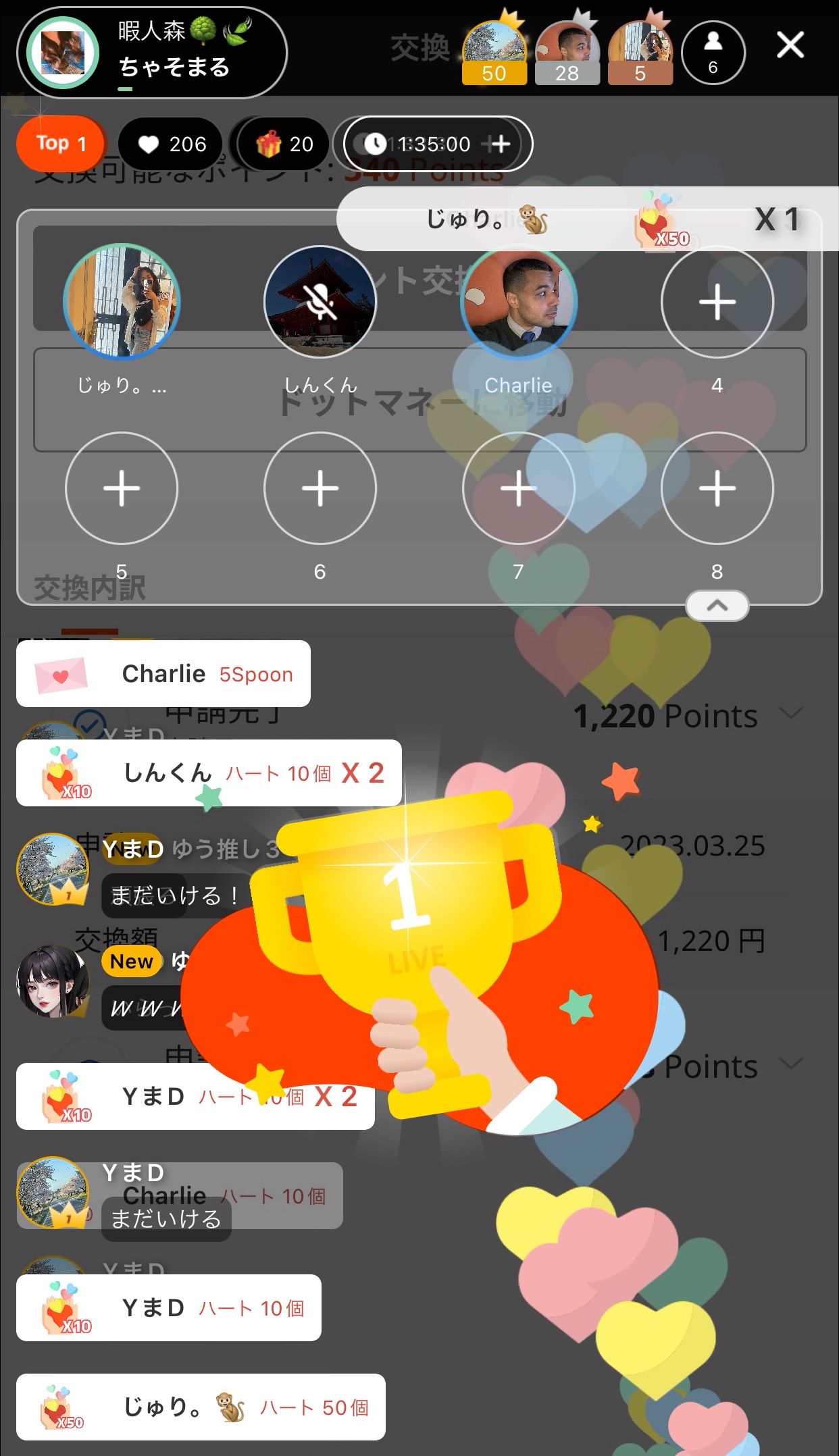The height and width of the screenshot is (1456, 839).
Task: Open Charlie's seat avatar
Action: 518,301
